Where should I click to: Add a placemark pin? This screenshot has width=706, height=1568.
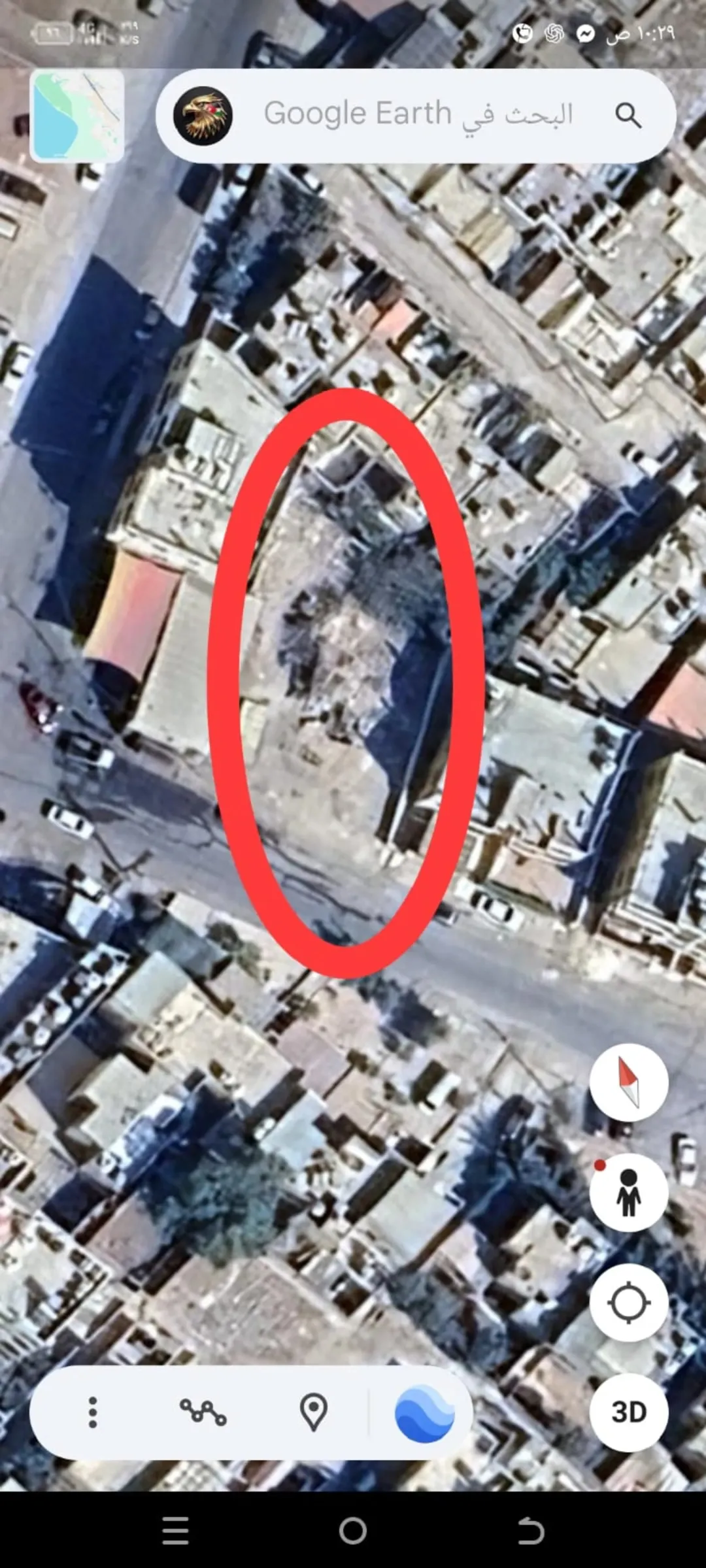point(313,1412)
